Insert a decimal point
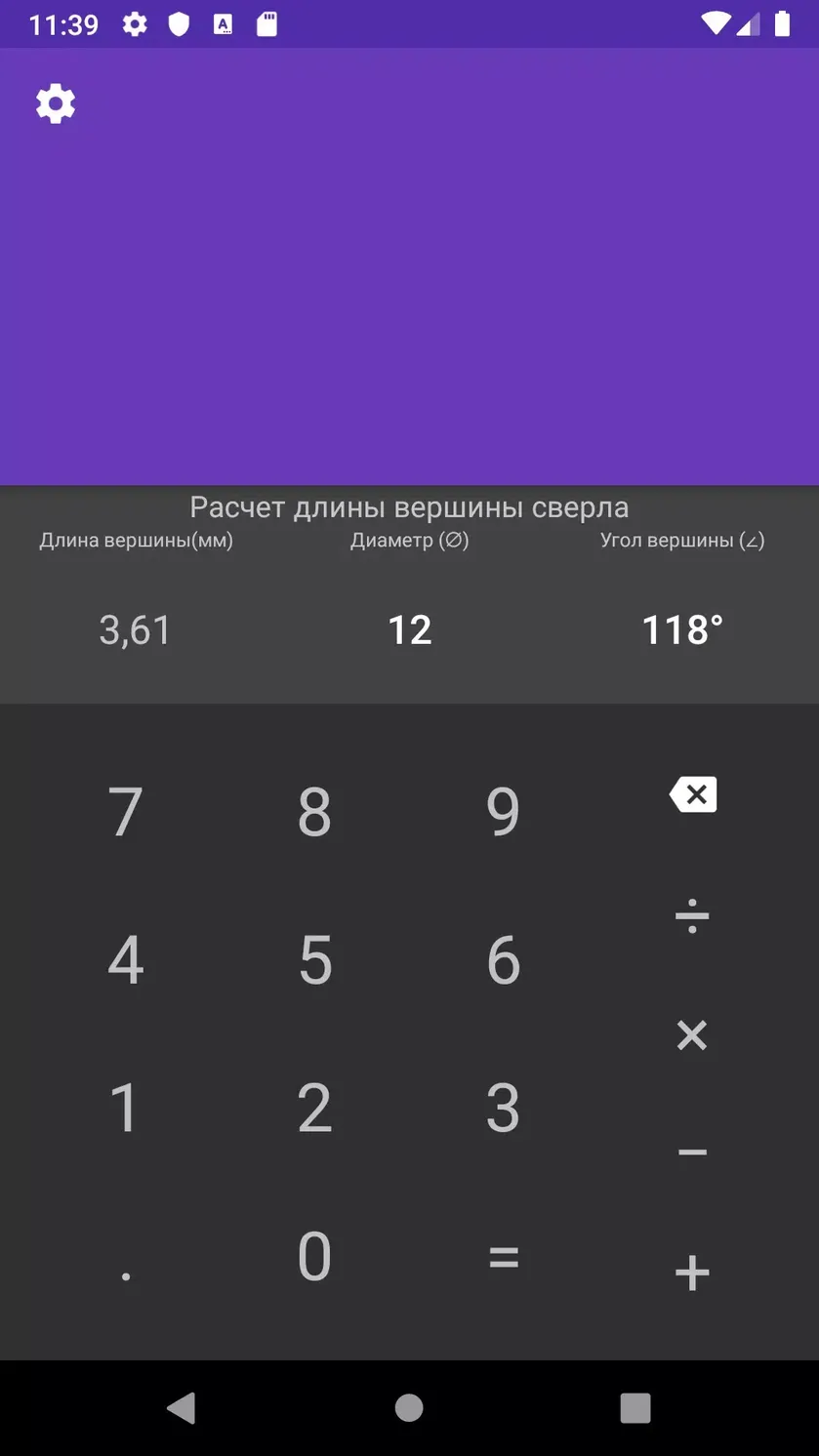Viewport: 819px width, 1456px height. [x=125, y=1257]
